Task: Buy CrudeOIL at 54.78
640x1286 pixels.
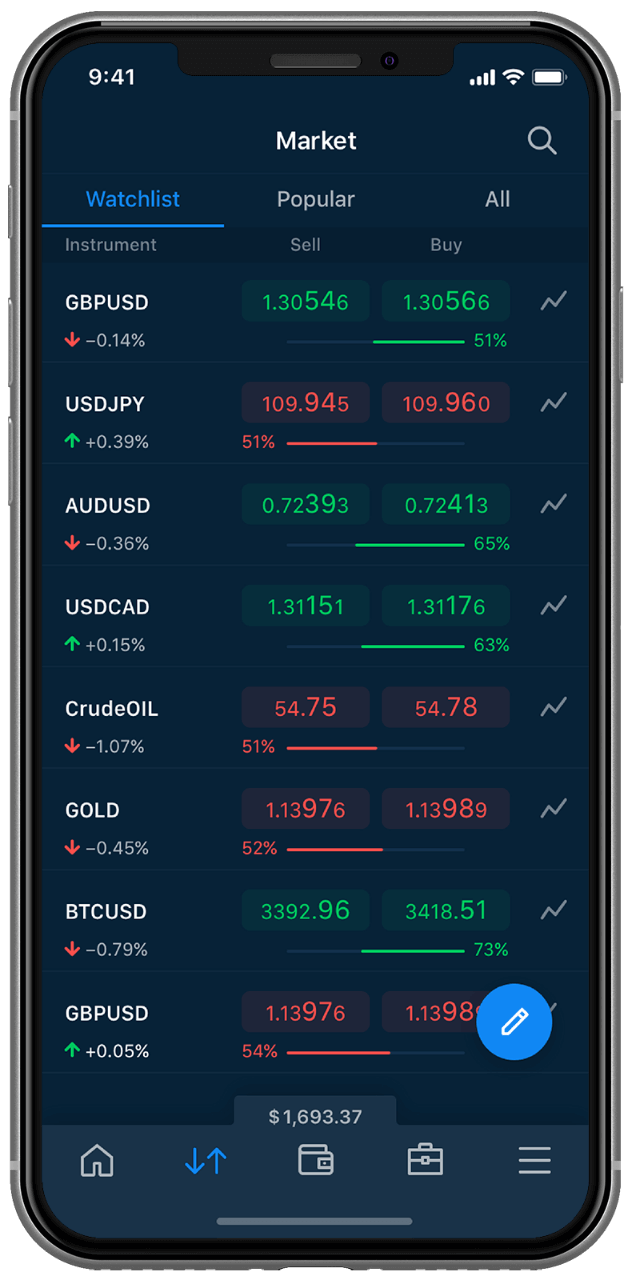Action: 445,708
